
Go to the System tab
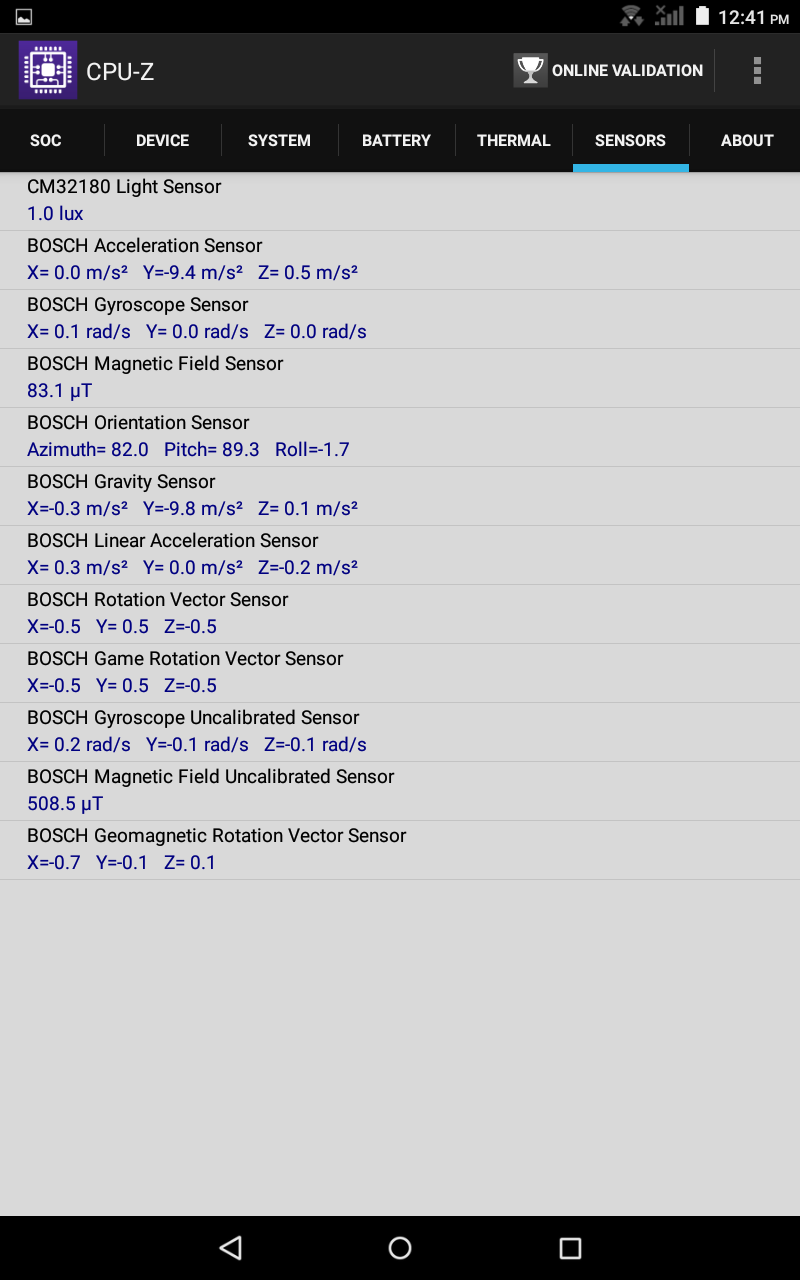pos(279,140)
